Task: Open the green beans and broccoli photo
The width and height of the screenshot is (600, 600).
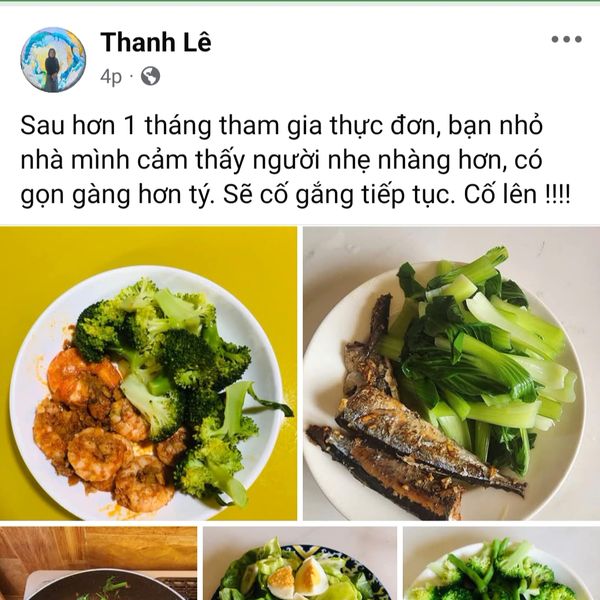Action: (501, 566)
